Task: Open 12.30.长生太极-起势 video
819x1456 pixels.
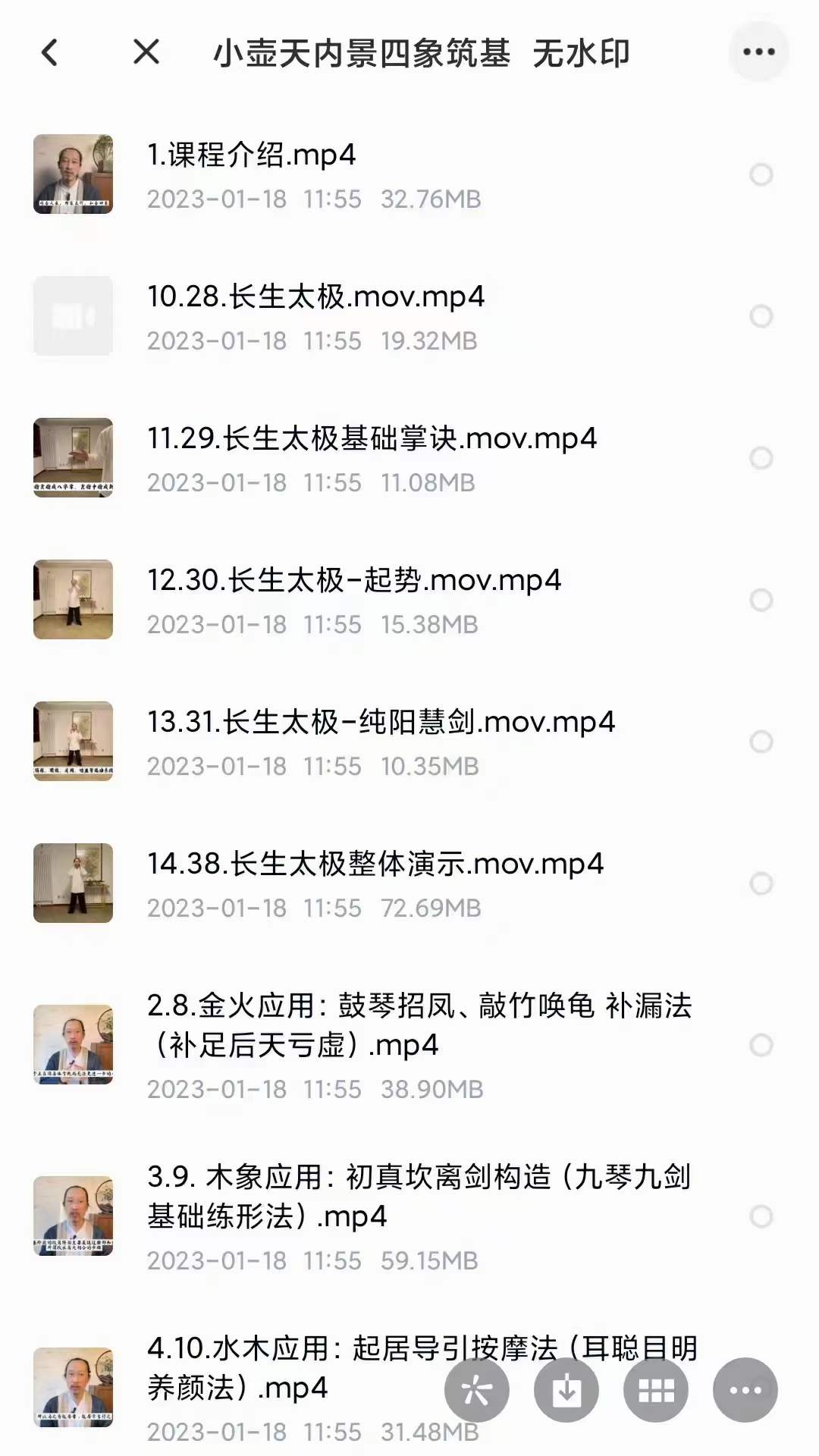Action: coord(353,581)
